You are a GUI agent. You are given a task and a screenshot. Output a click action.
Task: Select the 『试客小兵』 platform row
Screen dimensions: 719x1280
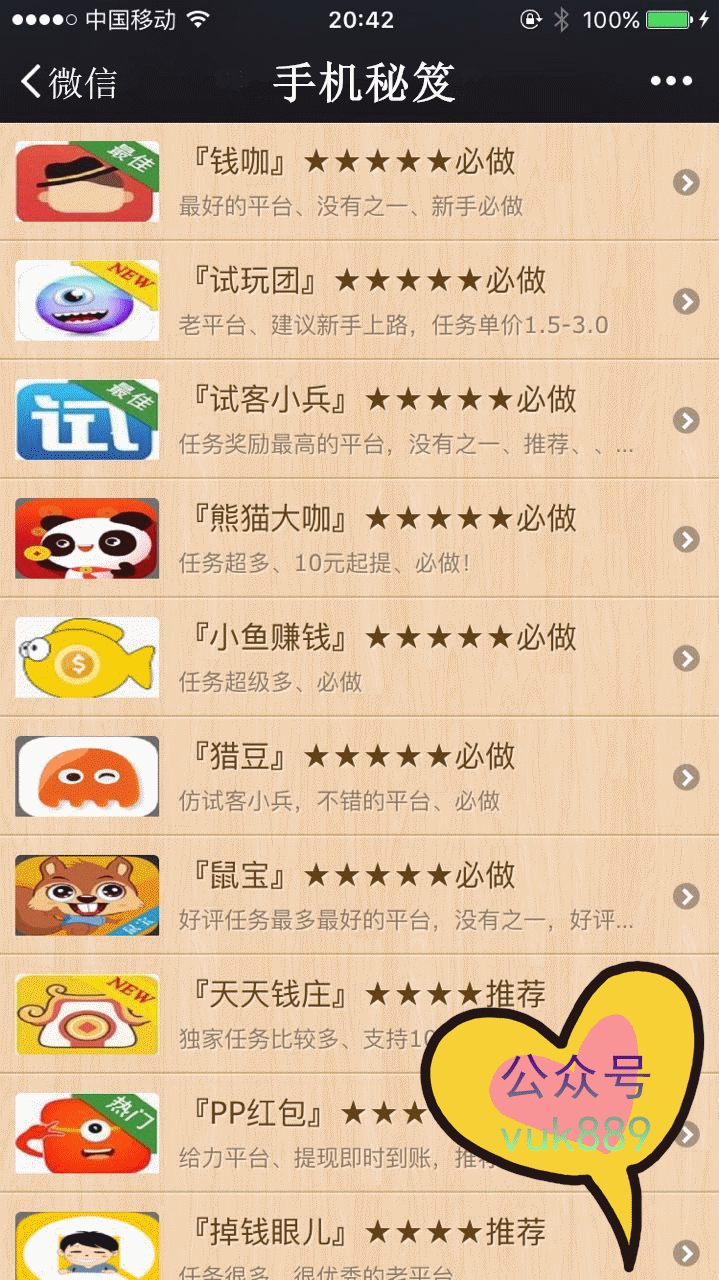coord(360,420)
